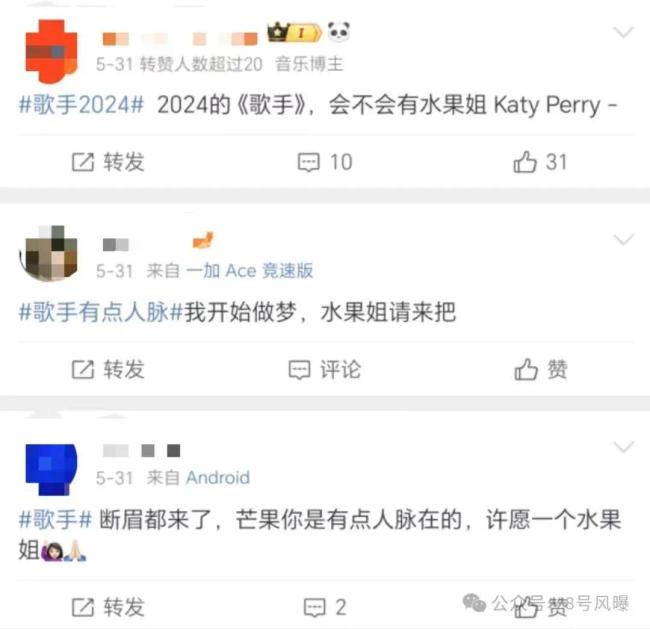Open the #歌手有点人脉# hashtag topic
Viewport: 650px width, 629px height.
click(x=100, y=312)
